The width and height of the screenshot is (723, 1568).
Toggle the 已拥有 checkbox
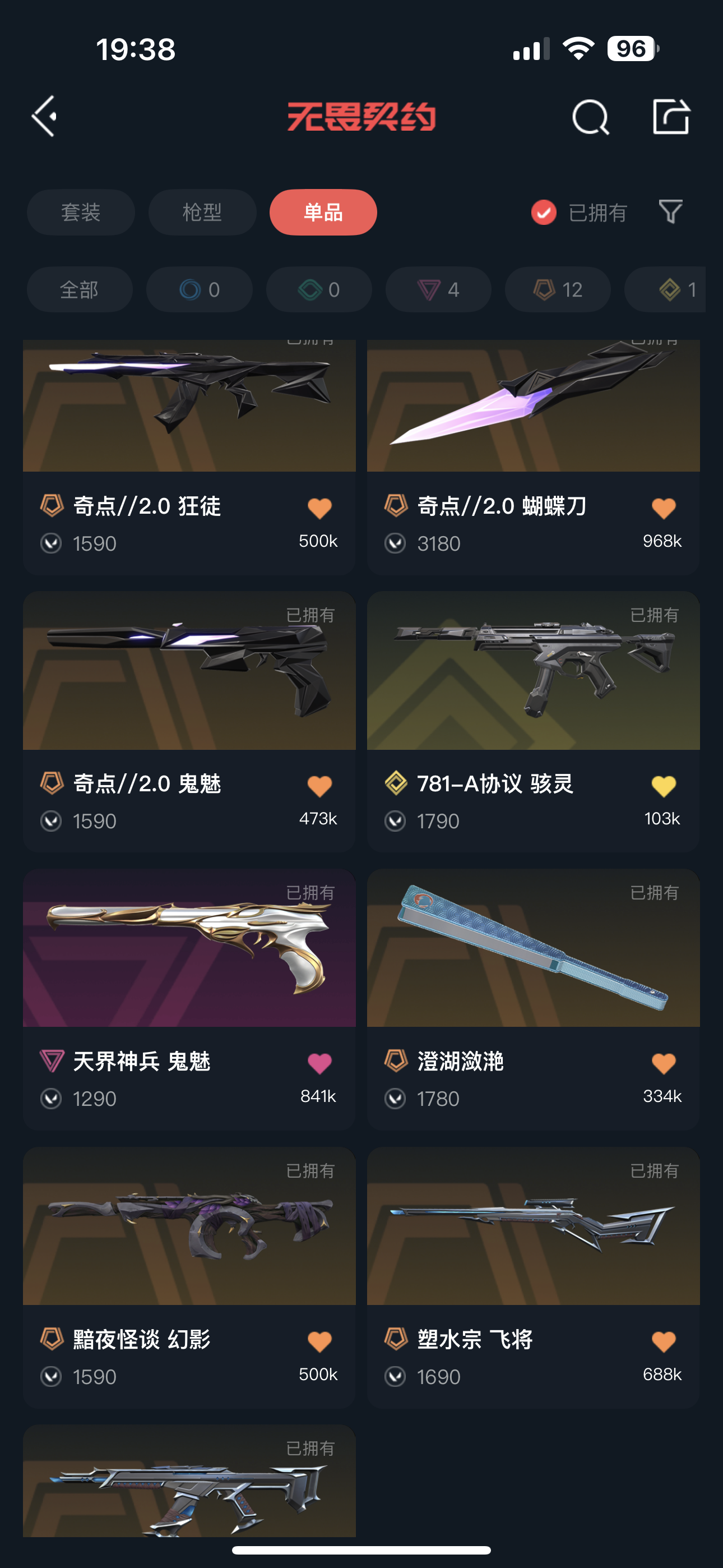click(x=544, y=213)
